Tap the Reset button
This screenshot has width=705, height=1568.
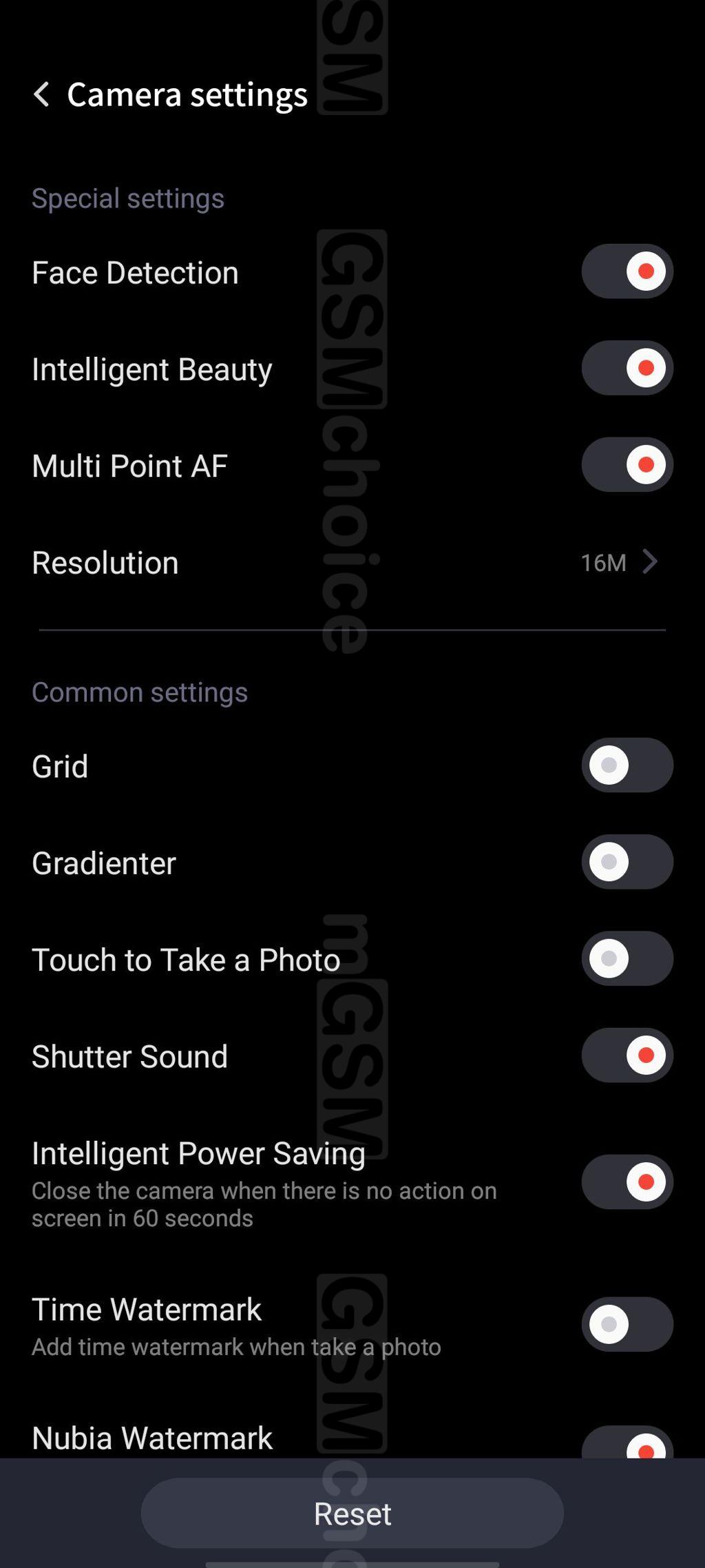pos(352,1513)
